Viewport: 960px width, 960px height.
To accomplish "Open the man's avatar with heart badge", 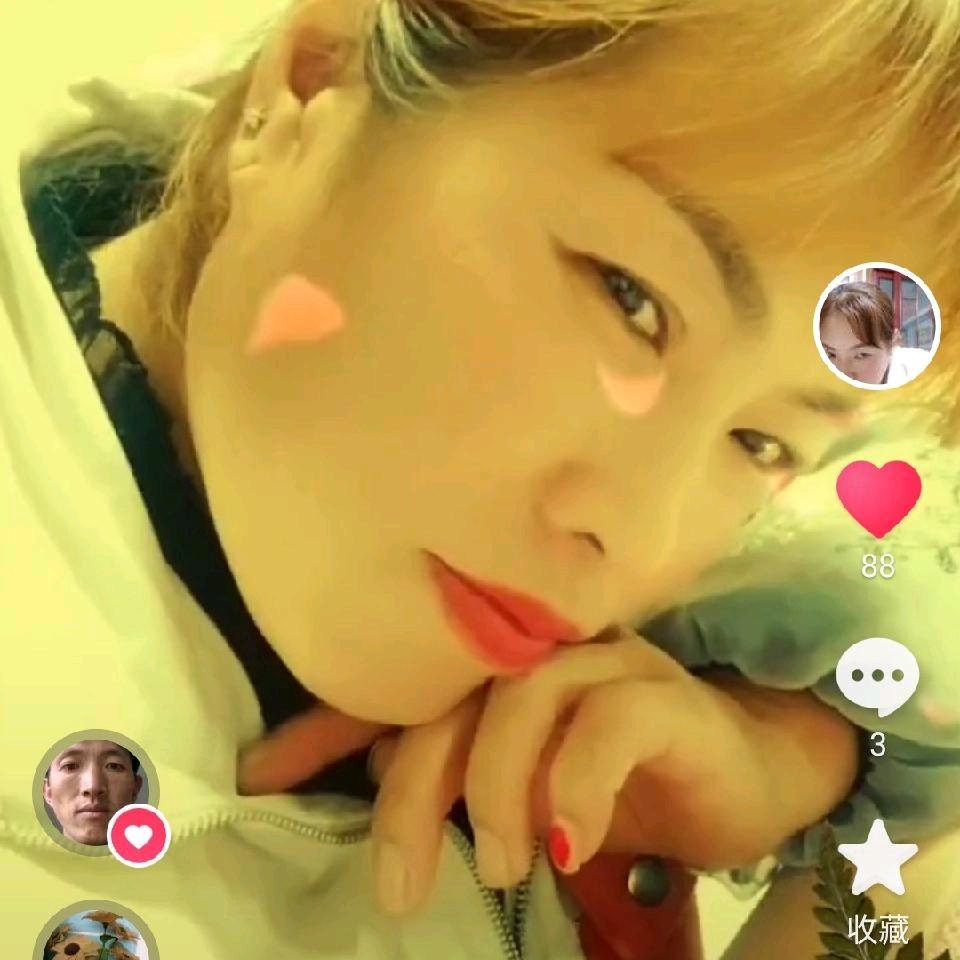I will point(94,792).
